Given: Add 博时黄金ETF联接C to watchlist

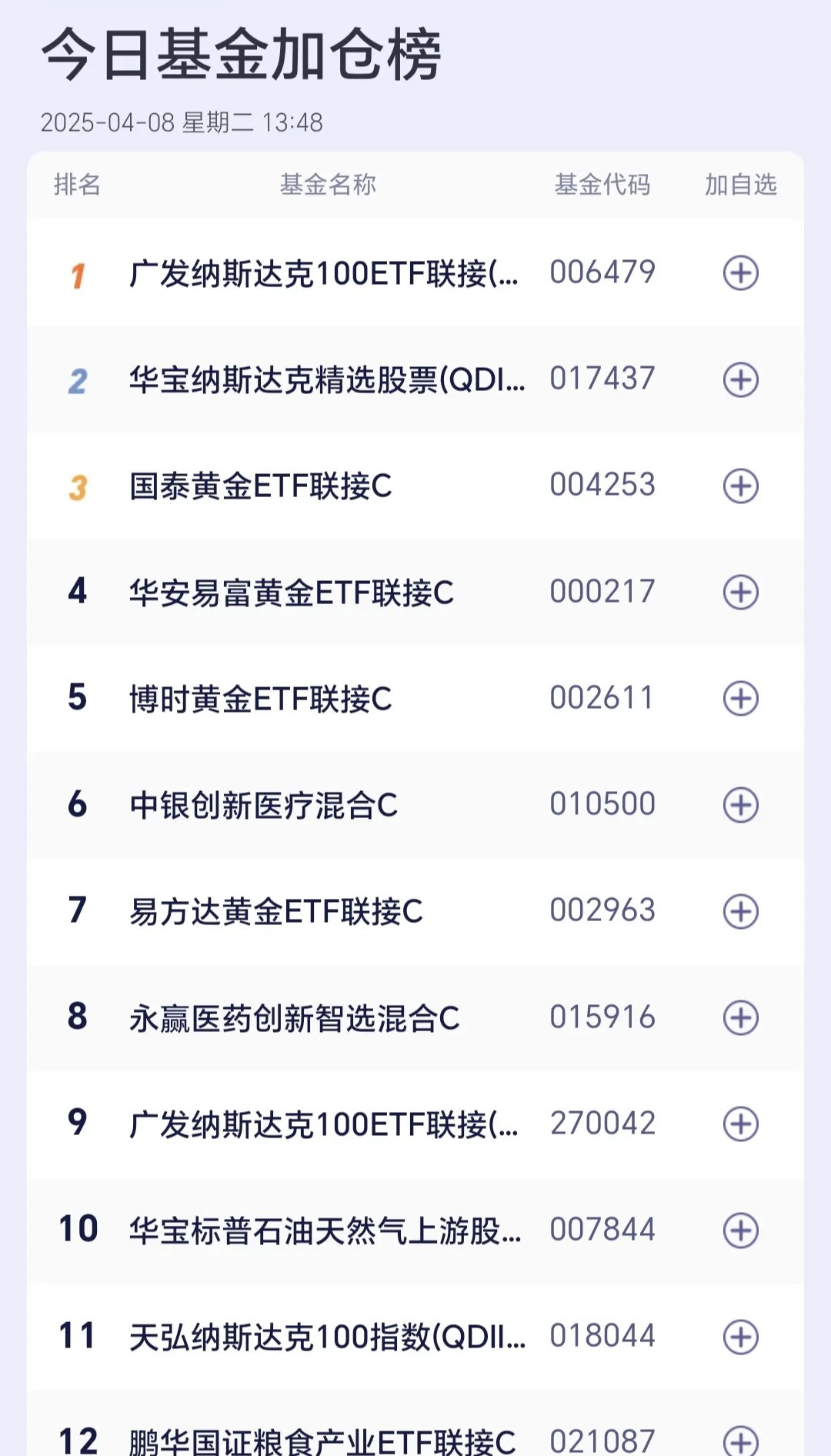Looking at the screenshot, I should point(741,699).
